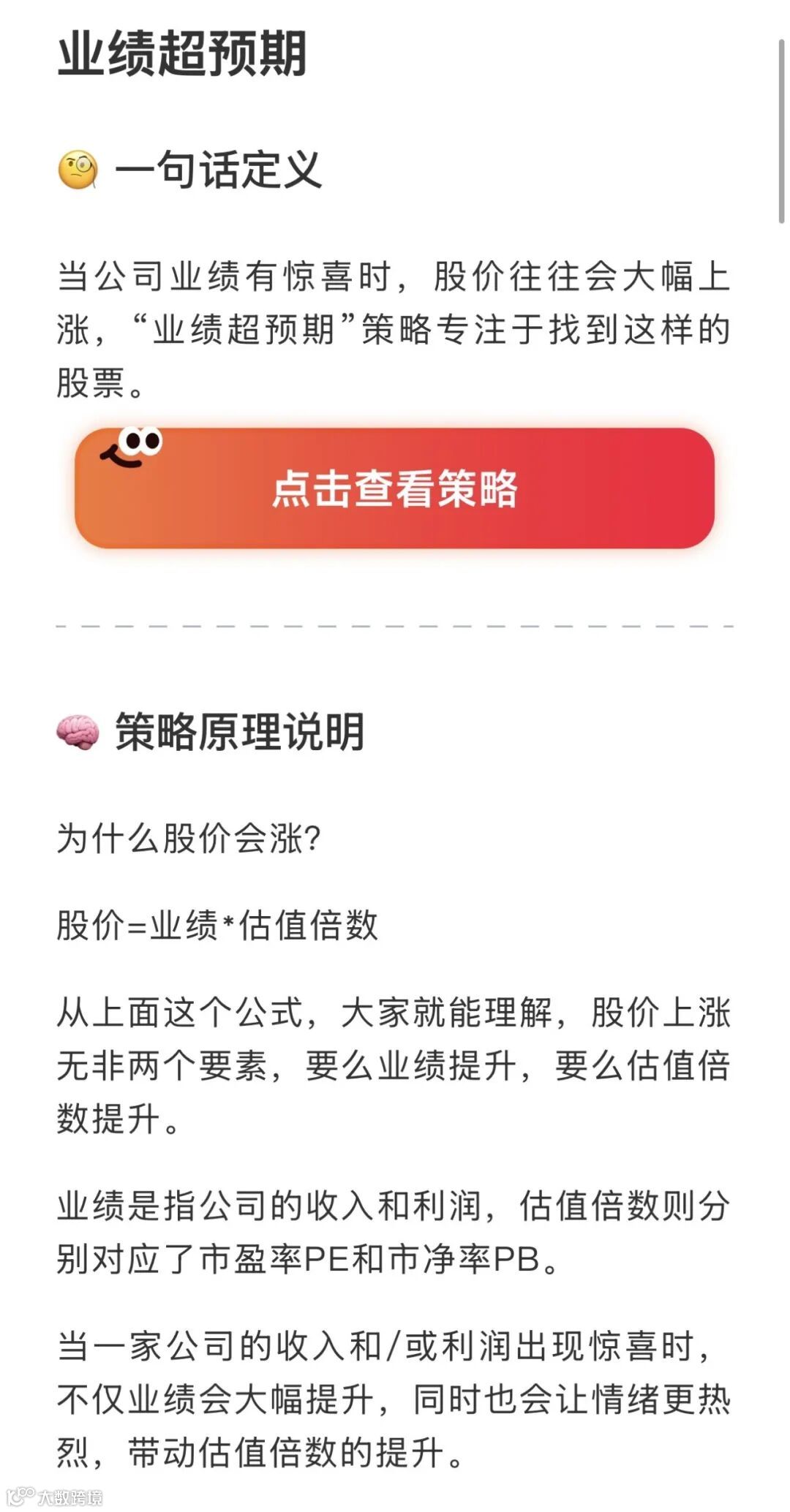Click the last paragraph about 估值倍数提升

(x=395, y=1389)
